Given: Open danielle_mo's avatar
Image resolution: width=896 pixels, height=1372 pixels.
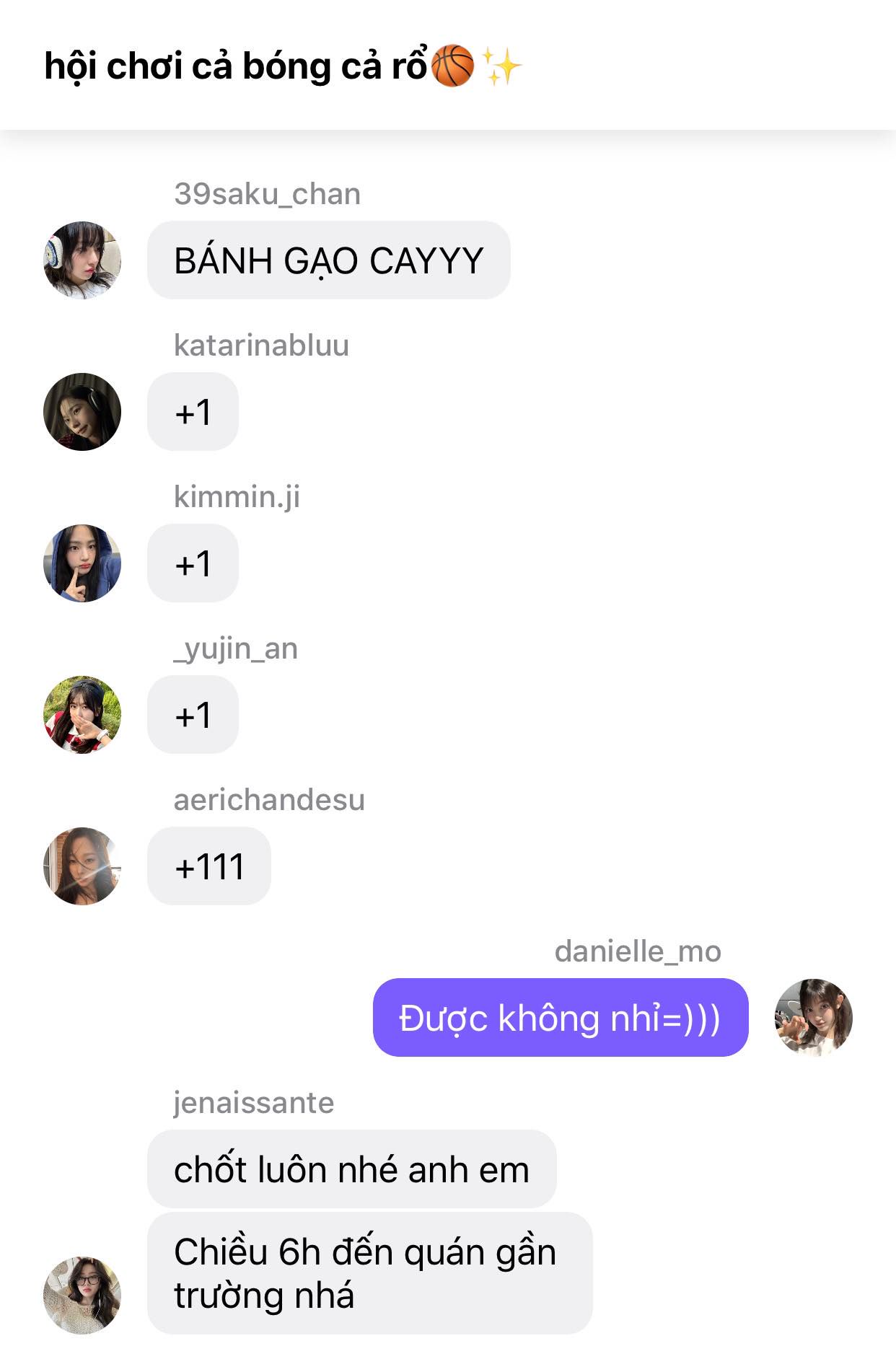Looking at the screenshot, I should point(813,1018).
